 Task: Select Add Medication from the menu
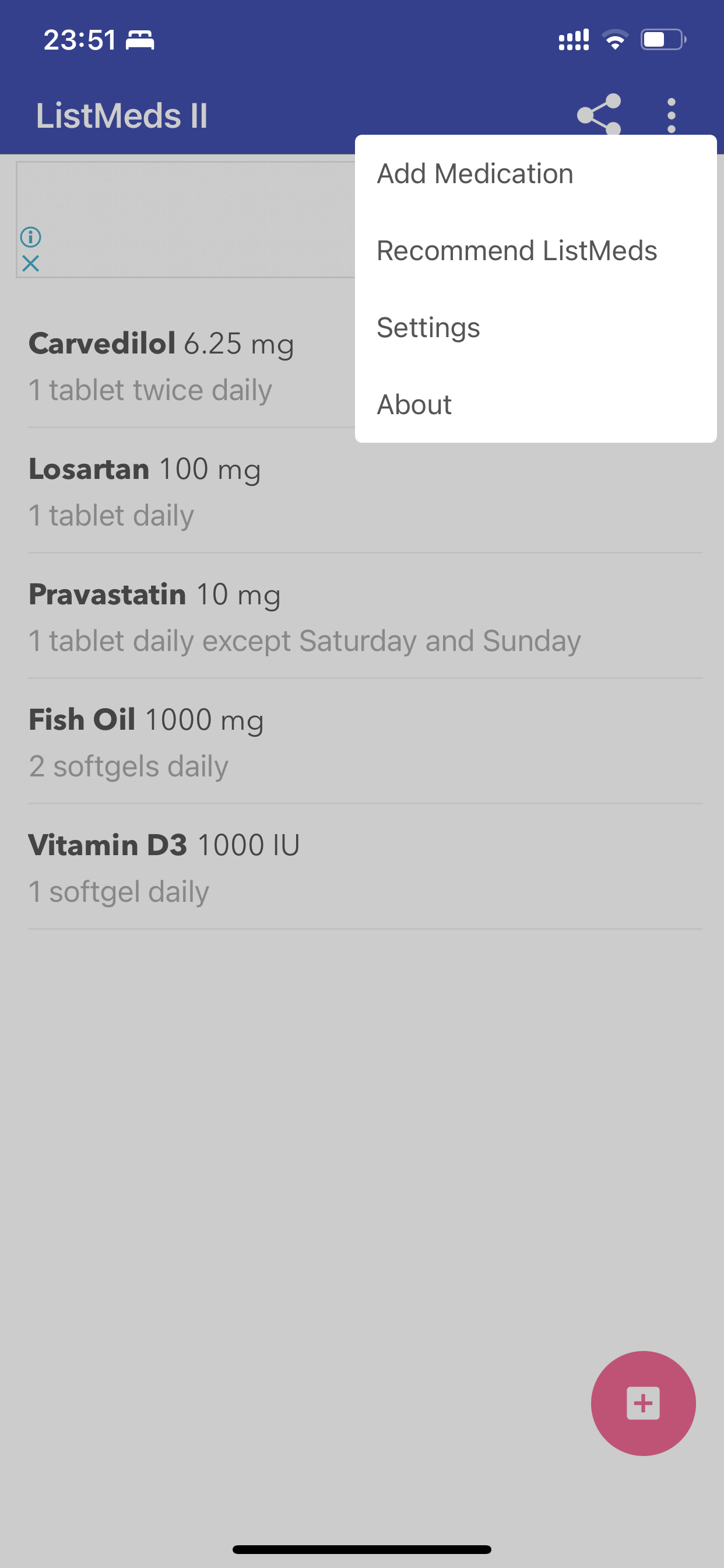click(535, 173)
